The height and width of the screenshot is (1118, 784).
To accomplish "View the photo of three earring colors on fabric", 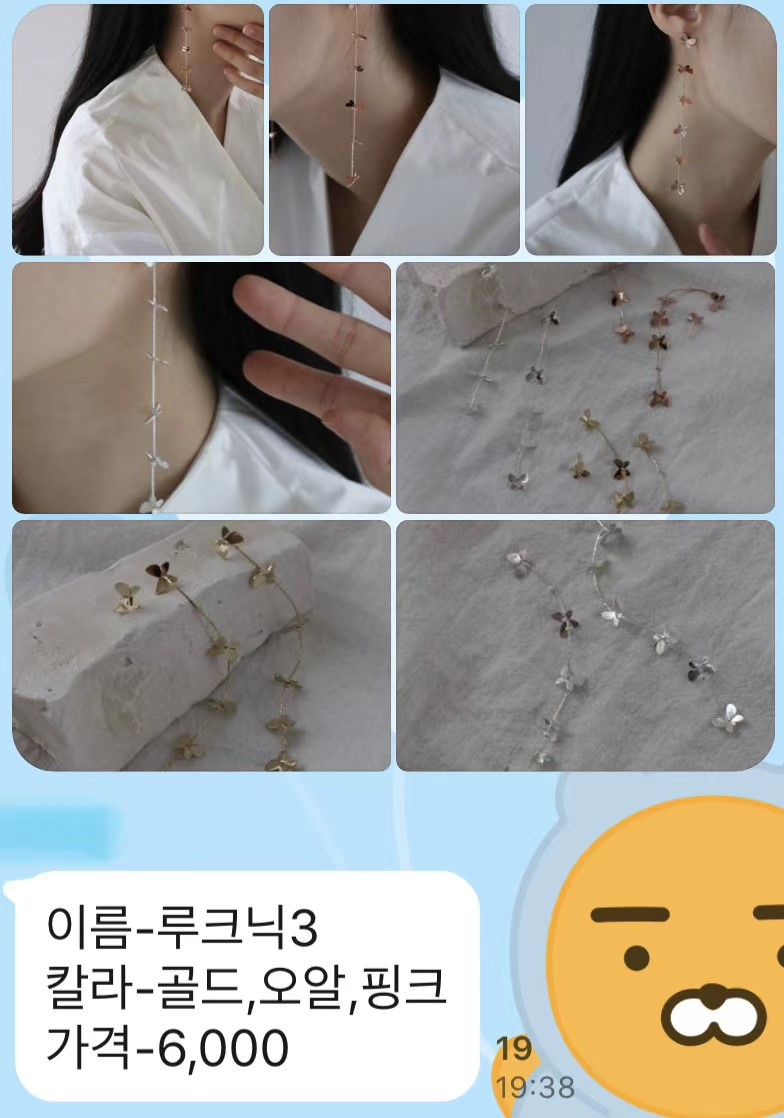I will click(x=585, y=388).
